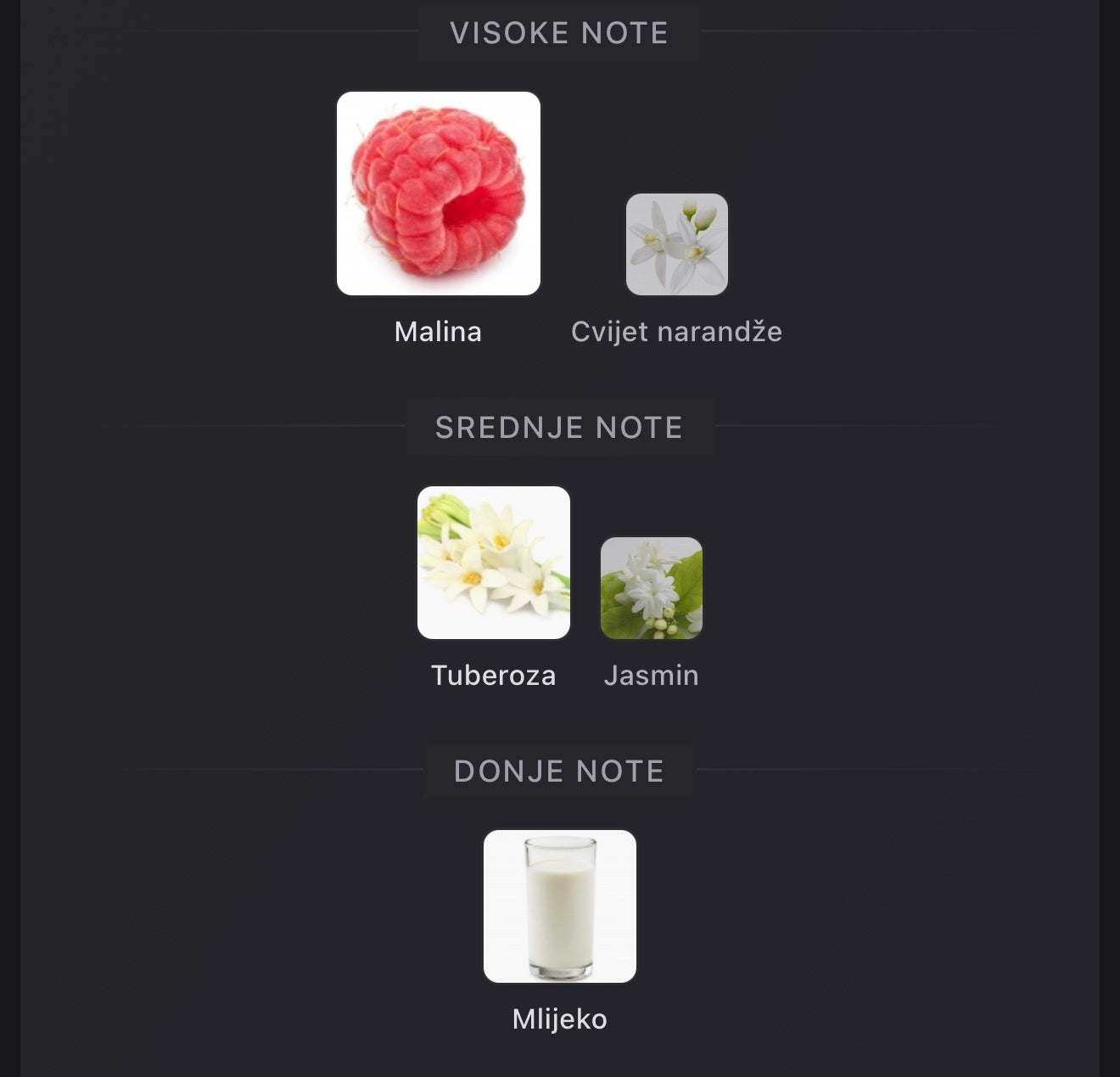Viewport: 1120px width, 1077px height.
Task: Tap the Jasmin note
Action: click(x=651, y=588)
